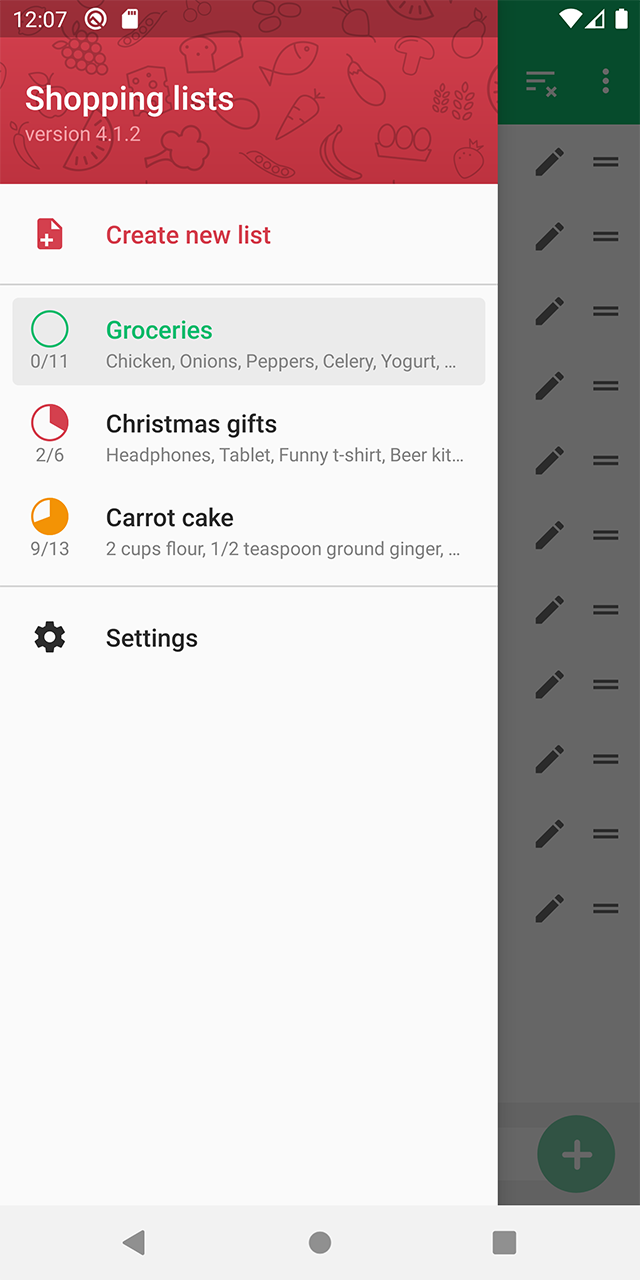Go to the home screen

pyautogui.click(x=320, y=1242)
